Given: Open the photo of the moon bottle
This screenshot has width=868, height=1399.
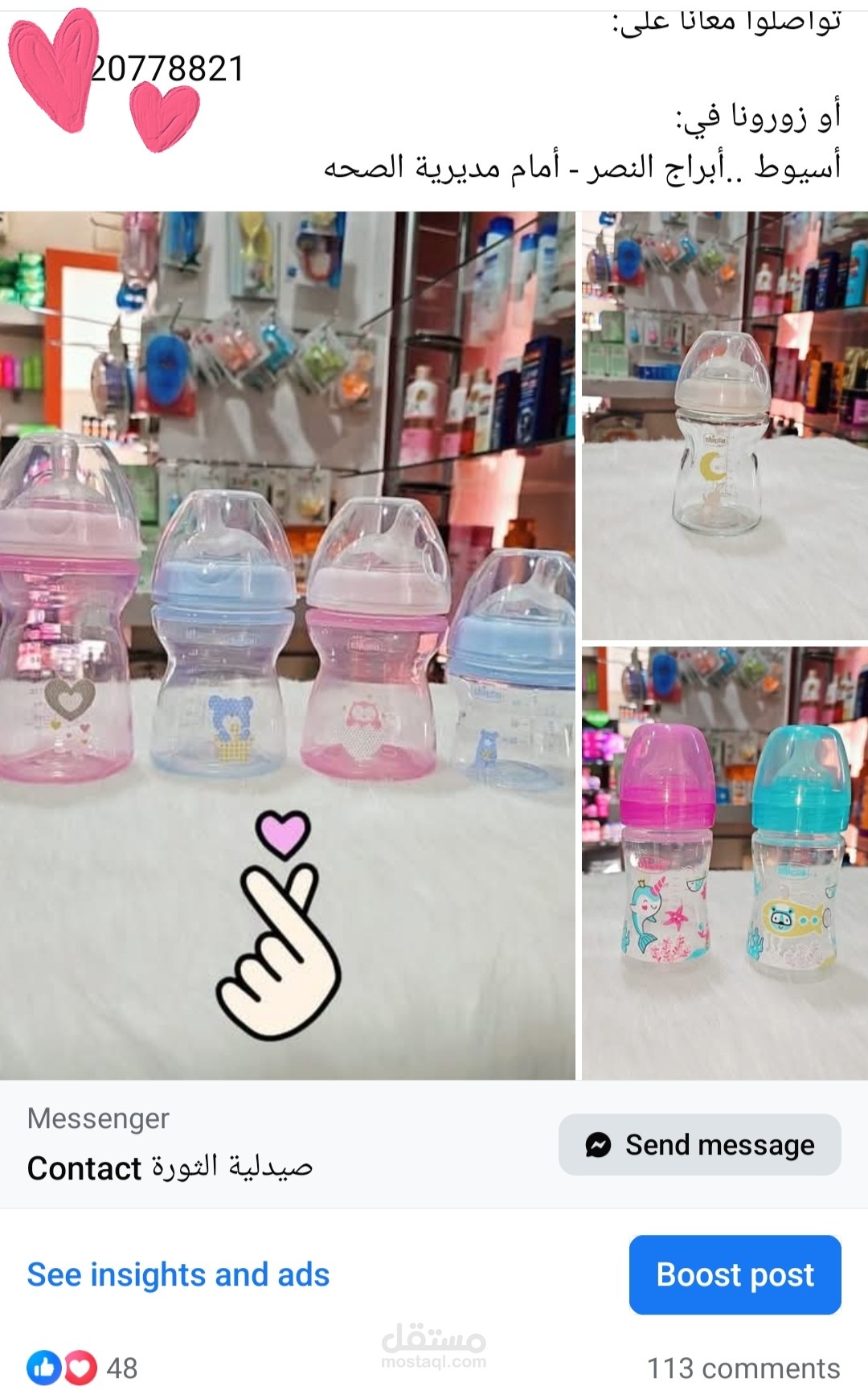Looking at the screenshot, I should 724,426.
